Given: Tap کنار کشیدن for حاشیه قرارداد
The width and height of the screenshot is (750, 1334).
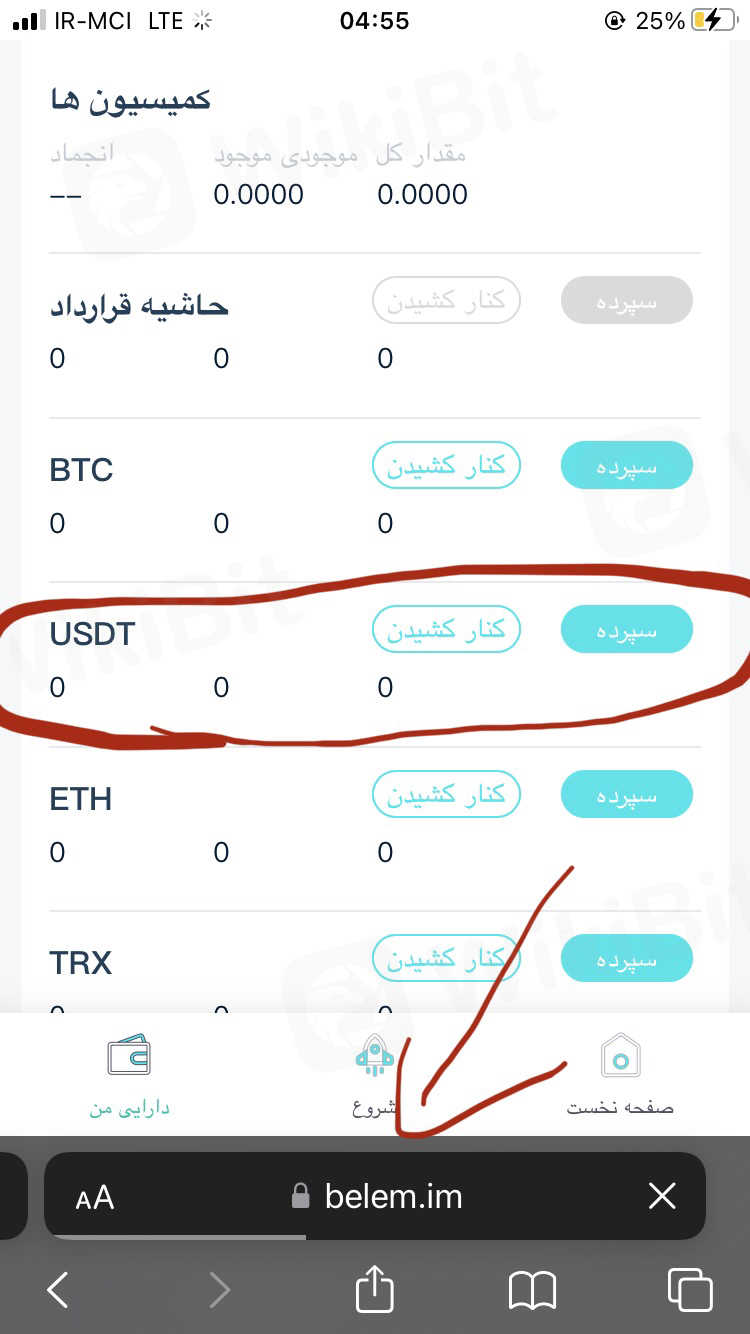Looking at the screenshot, I should point(446,301).
